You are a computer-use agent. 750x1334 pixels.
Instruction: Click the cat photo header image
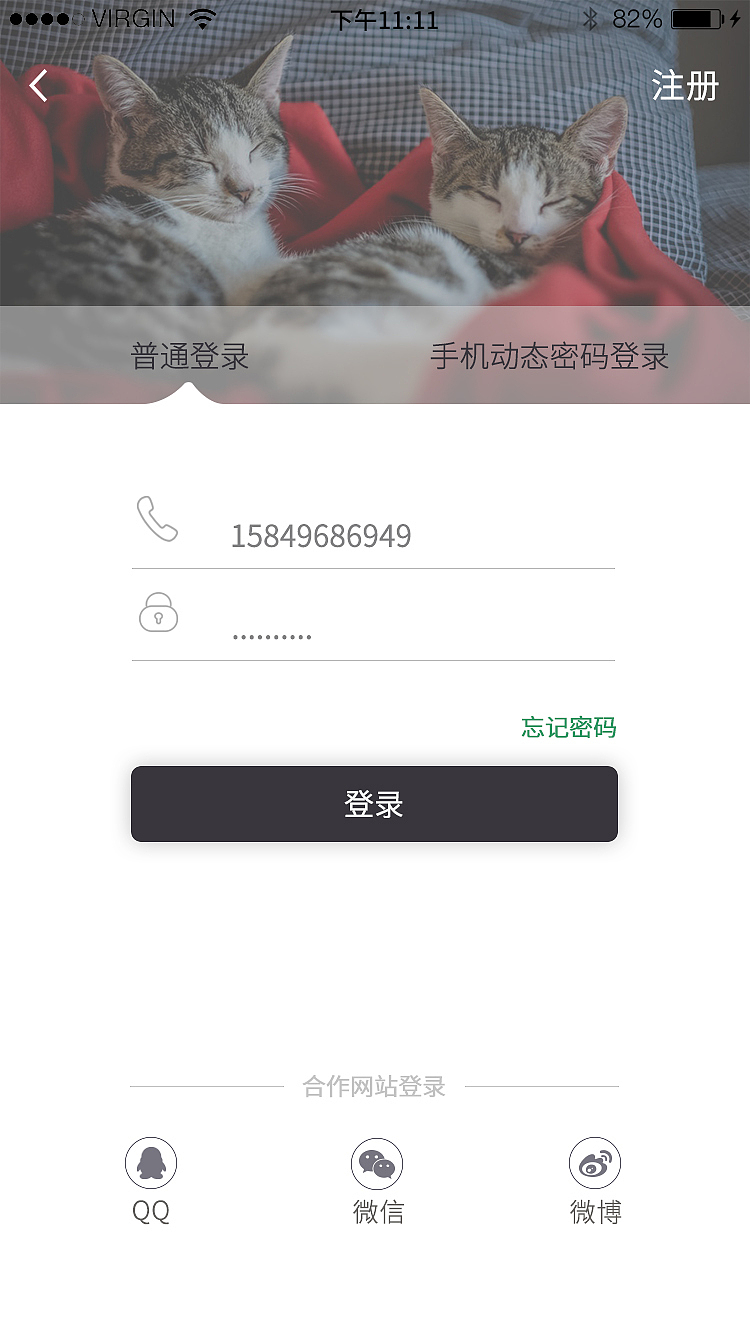375,180
